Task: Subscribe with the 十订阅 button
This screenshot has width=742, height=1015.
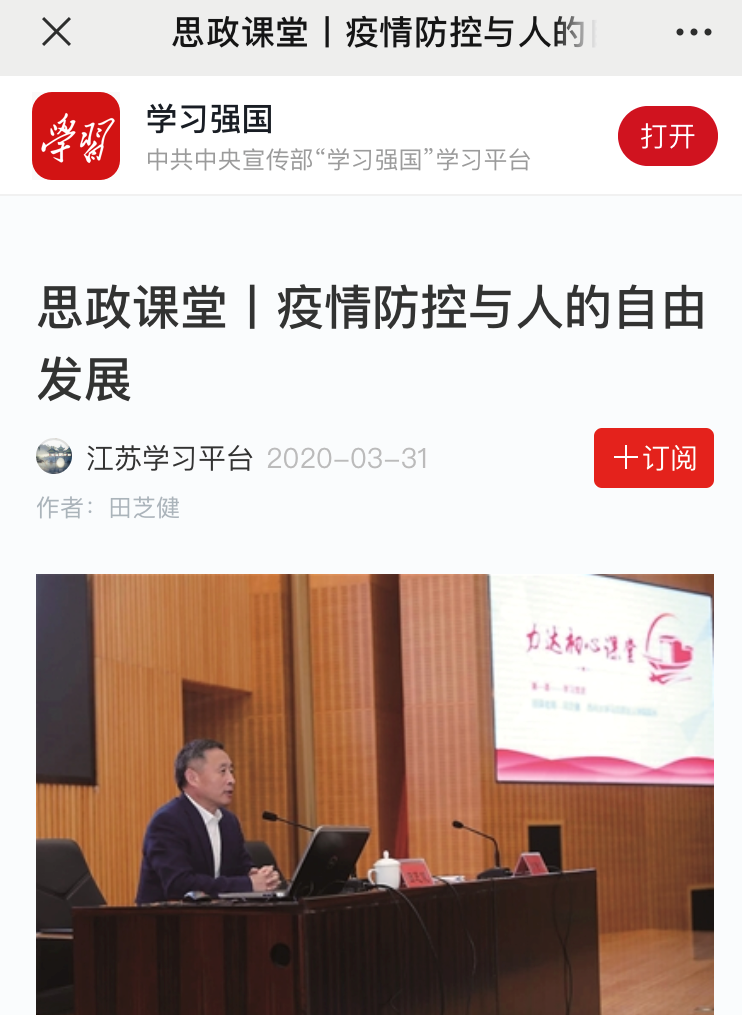Action: point(653,458)
